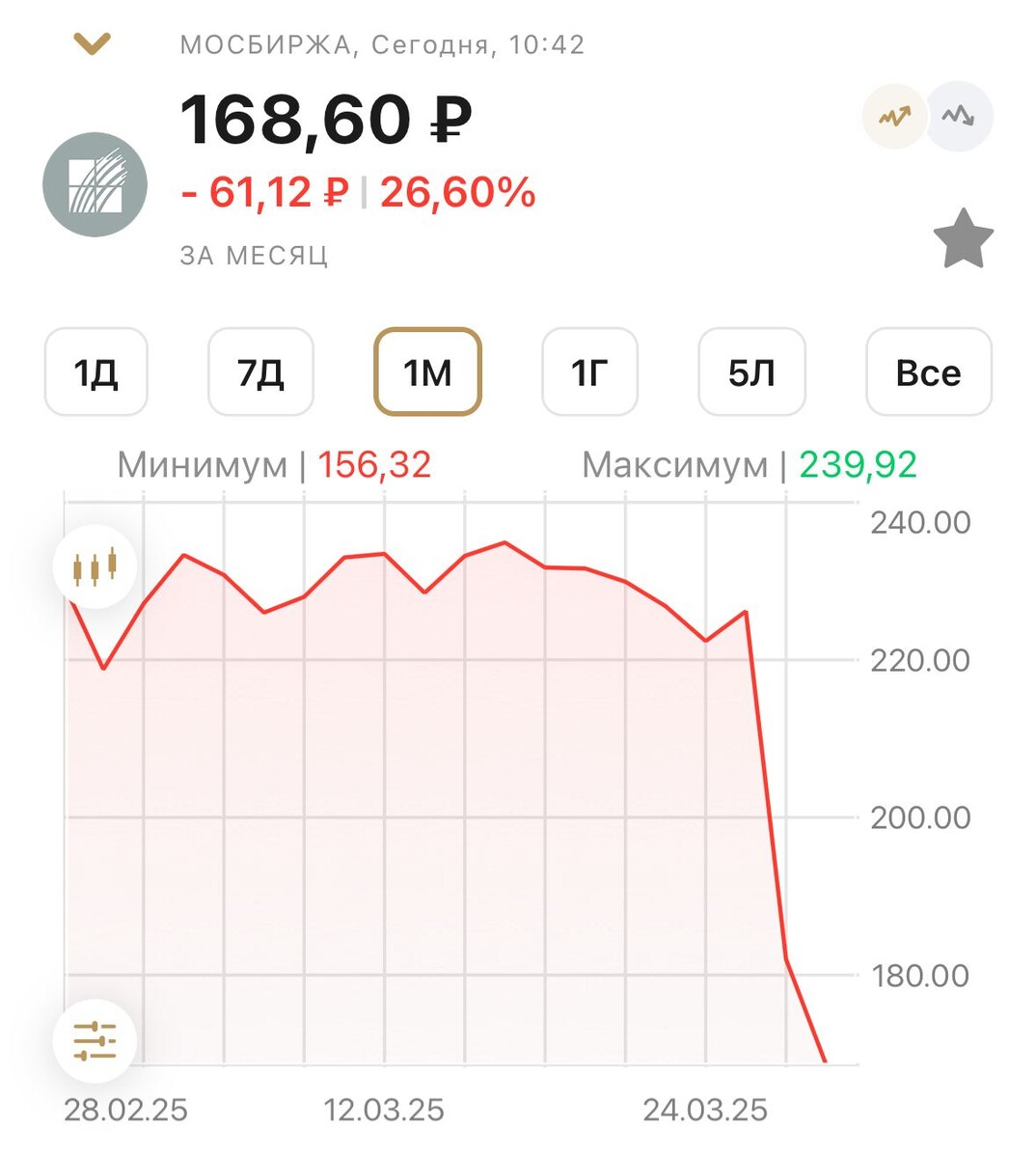Switch to the 1Г timeframe tab
1036x1158 pixels.
point(589,372)
